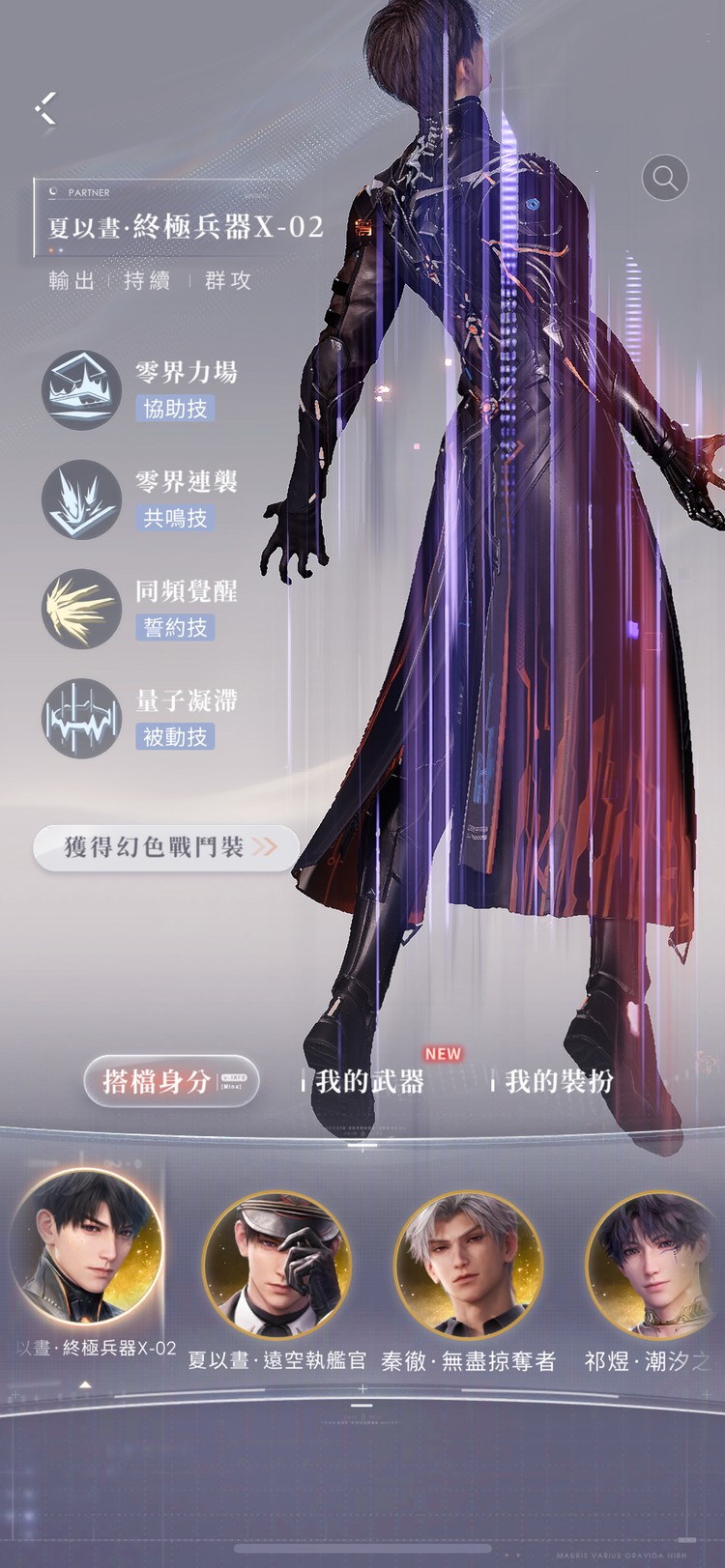View the 零界力場 assist skill
This screenshot has width=725, height=1568.
click(x=82, y=389)
